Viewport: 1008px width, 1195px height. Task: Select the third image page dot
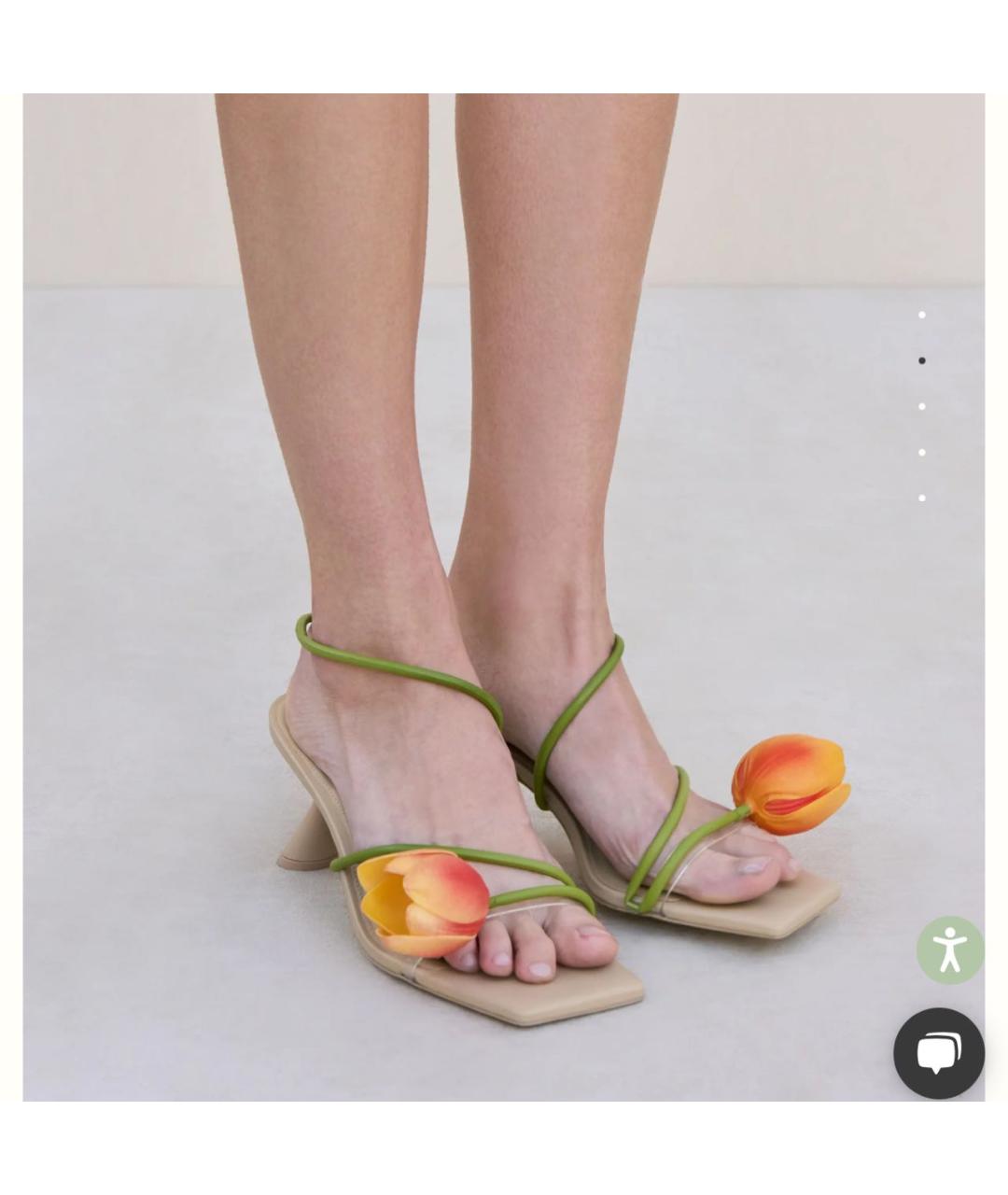tap(922, 406)
